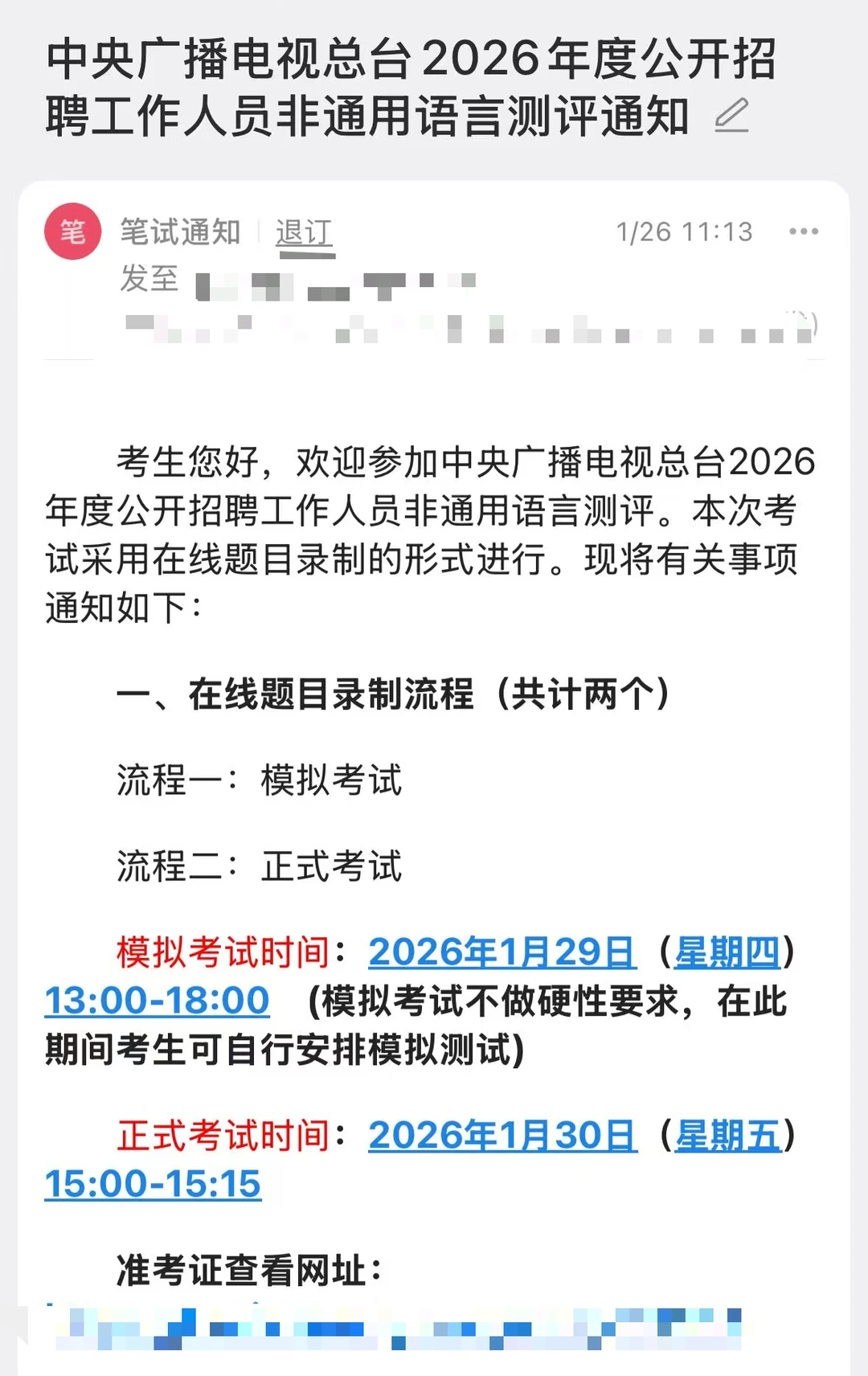
Task: Click the 笔试通知 sender name
Action: (180, 231)
